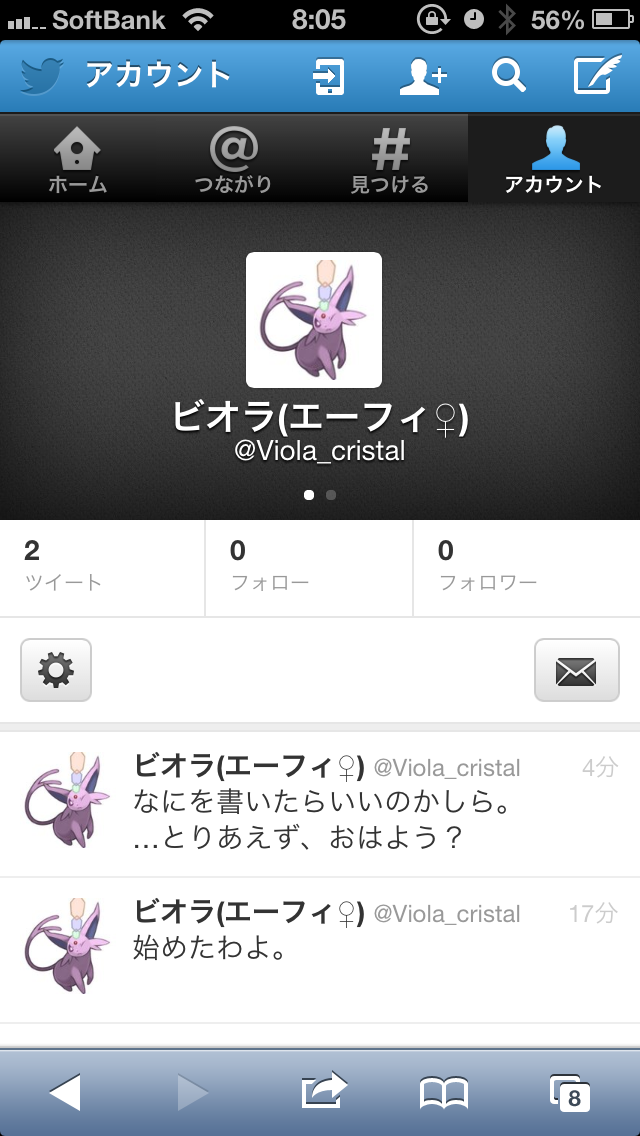Open the tweet 始めたわよ。
Image resolution: width=640 pixels, height=1136 pixels.
[x=320, y=950]
